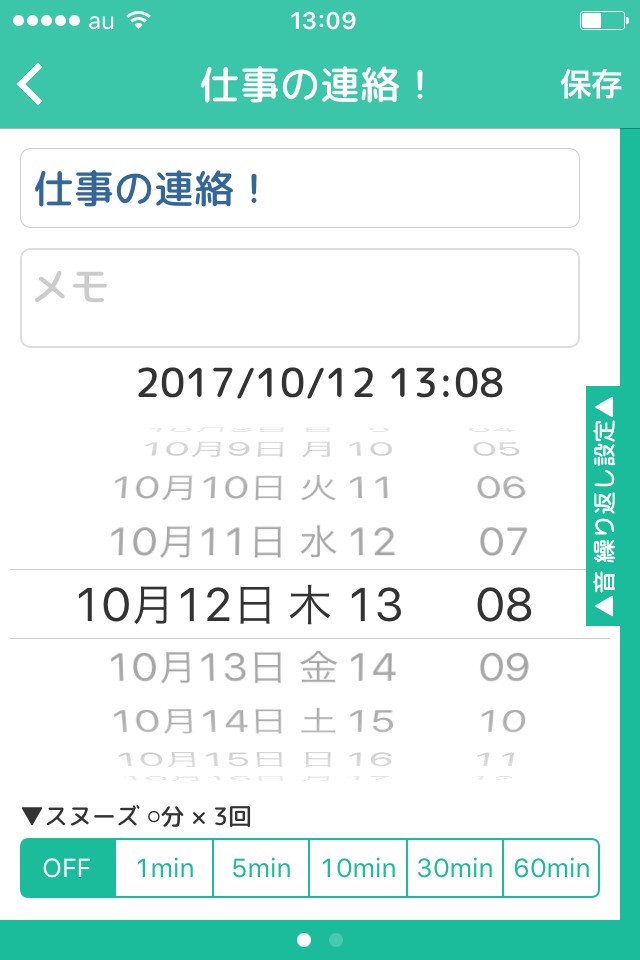640x960 pixels.
Task: Set snooze to 10min
Action: click(x=358, y=868)
